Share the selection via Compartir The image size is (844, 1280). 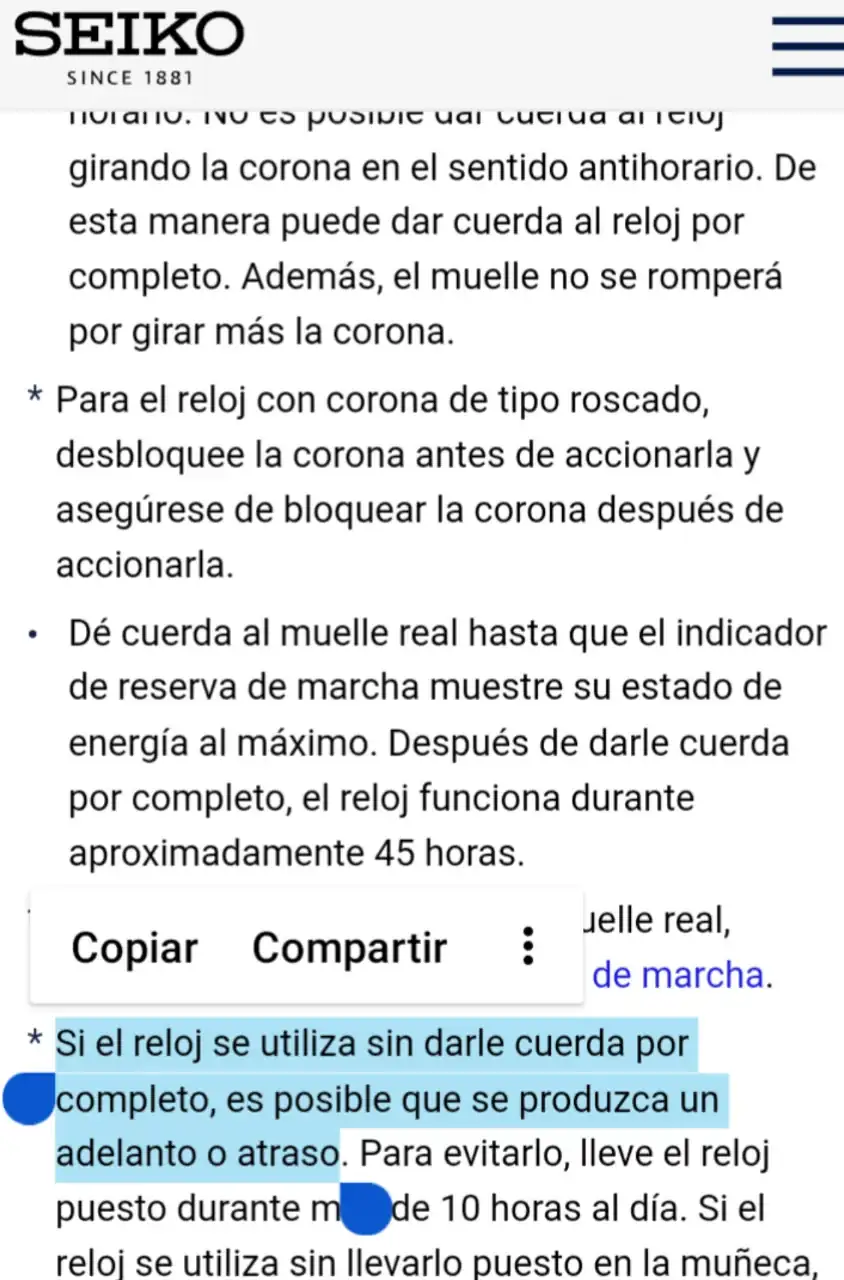click(349, 947)
